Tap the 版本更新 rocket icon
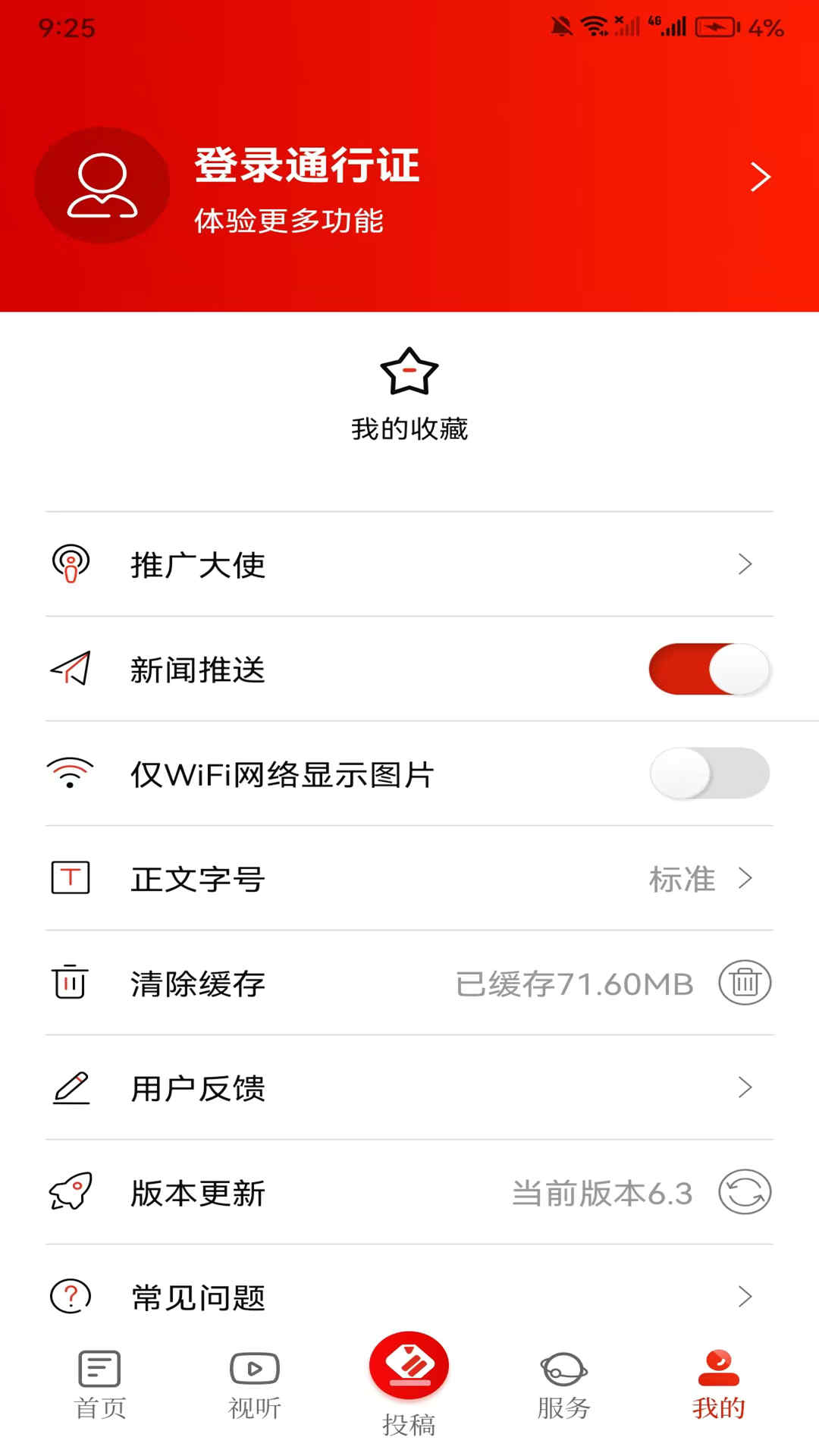The image size is (819, 1456). click(x=71, y=1193)
